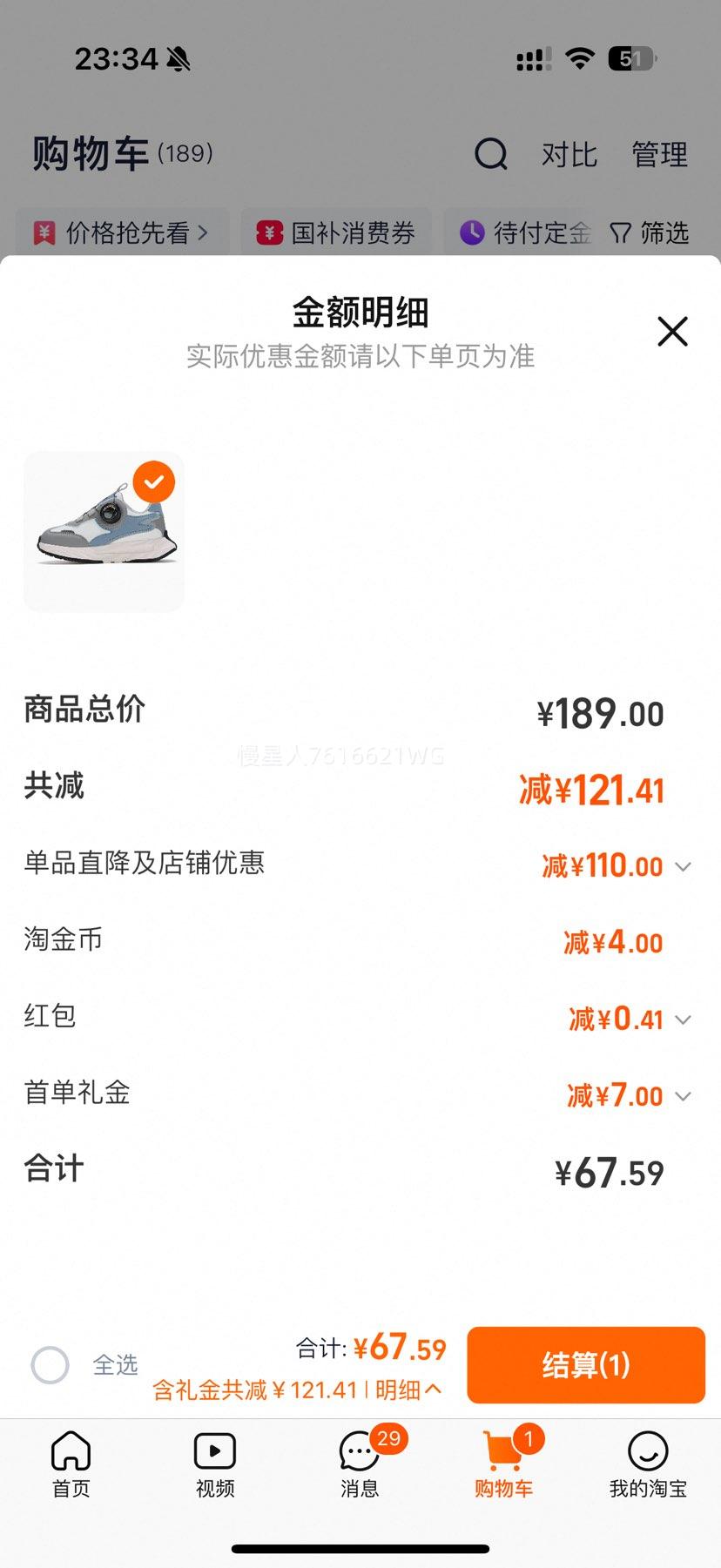Open the 消息 messages tab
Image resolution: width=721 pixels, height=1568 pixels.
[360, 1464]
